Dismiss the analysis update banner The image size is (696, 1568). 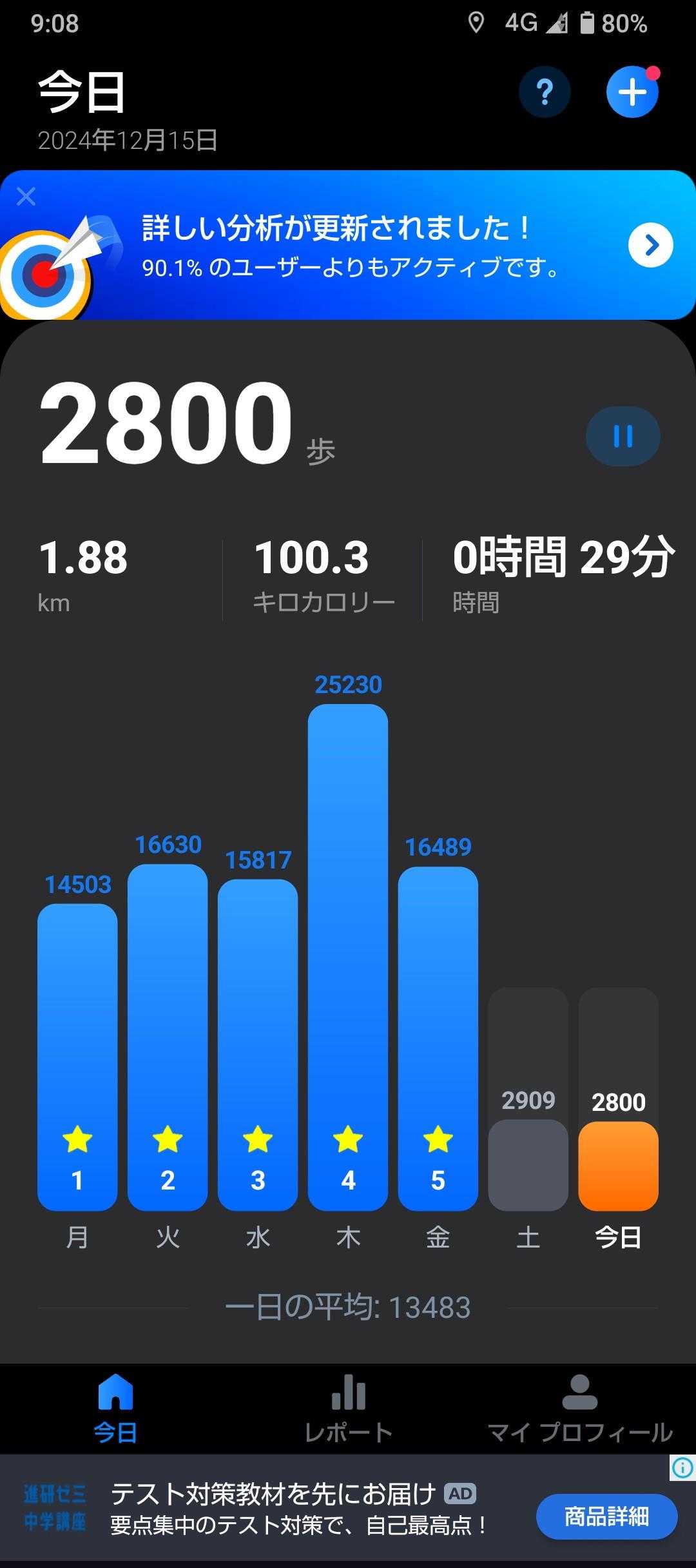coord(26,196)
